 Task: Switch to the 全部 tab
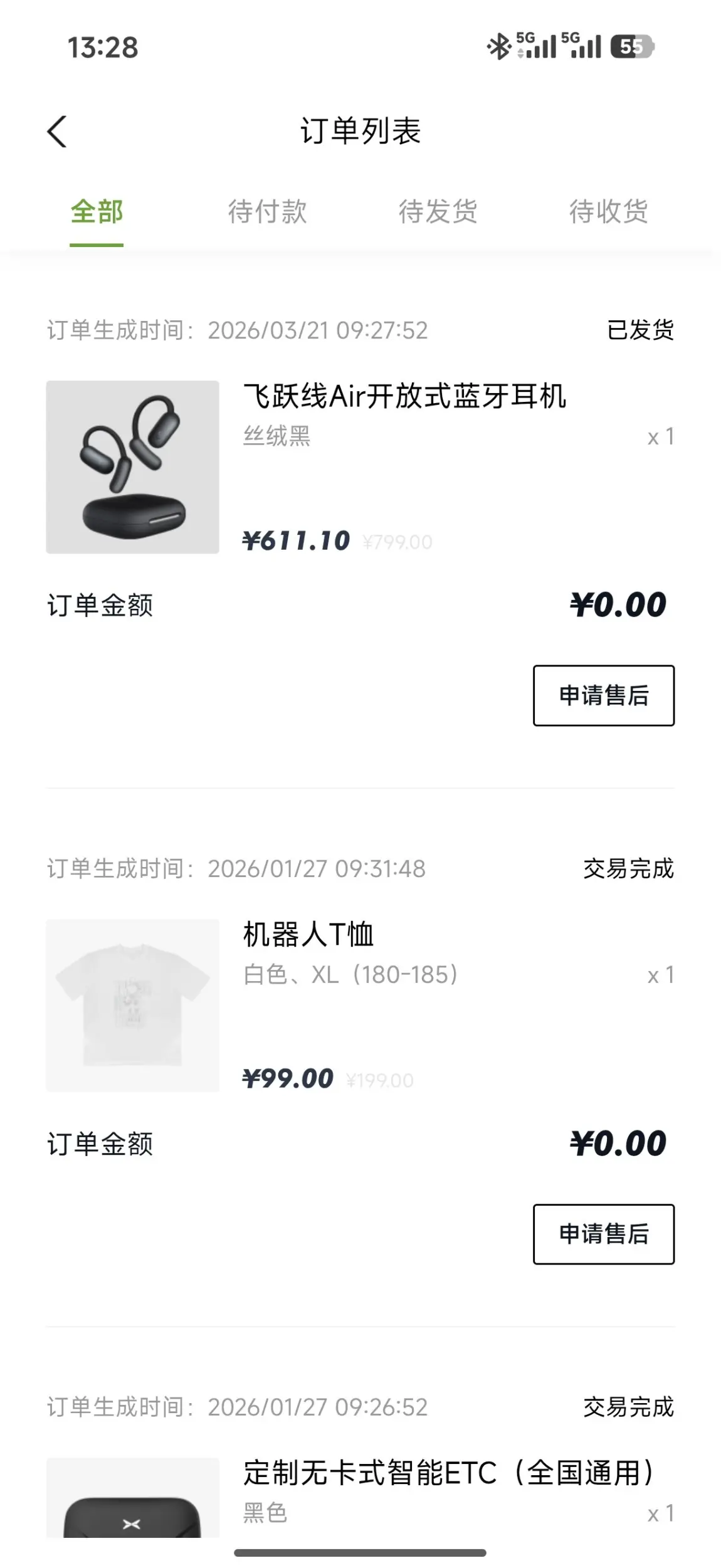97,212
